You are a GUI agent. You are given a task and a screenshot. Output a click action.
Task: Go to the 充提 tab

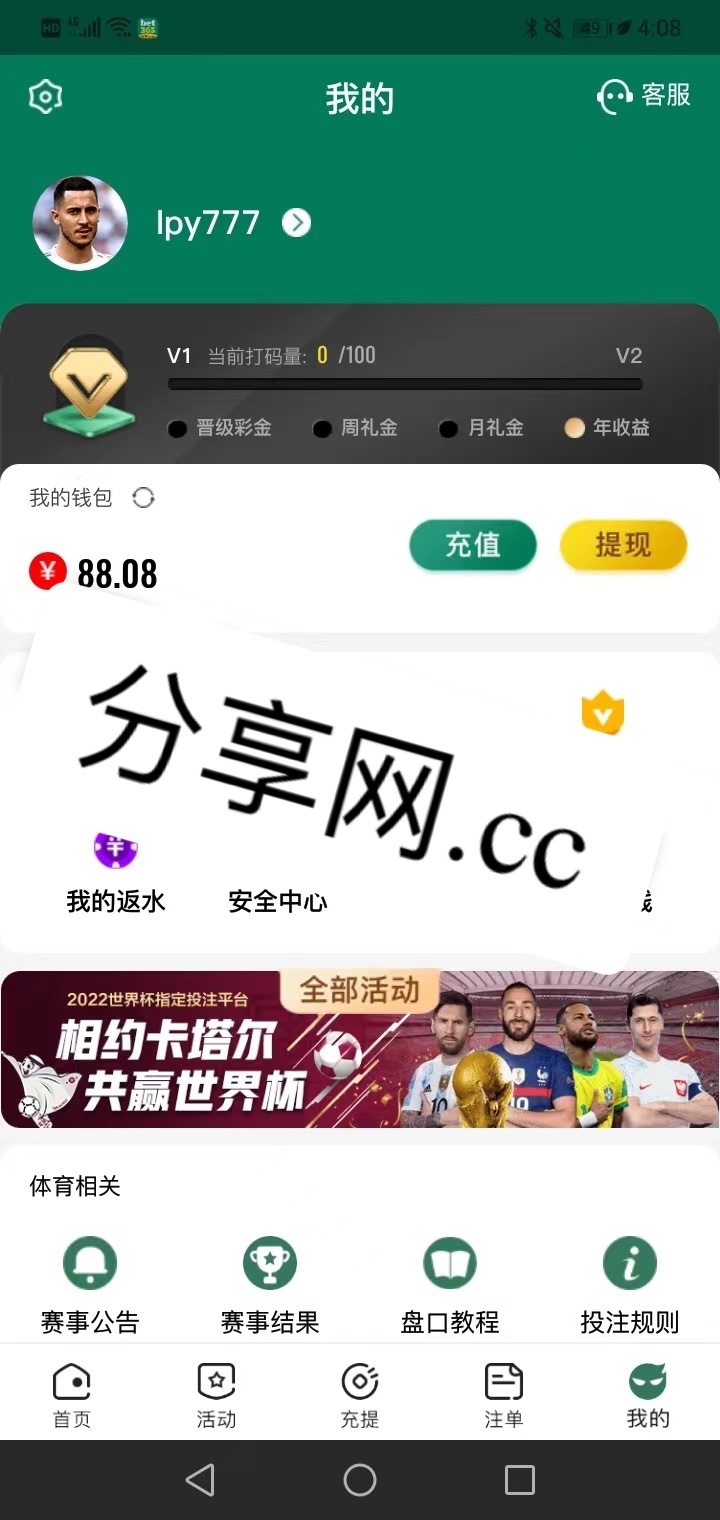coord(360,1394)
